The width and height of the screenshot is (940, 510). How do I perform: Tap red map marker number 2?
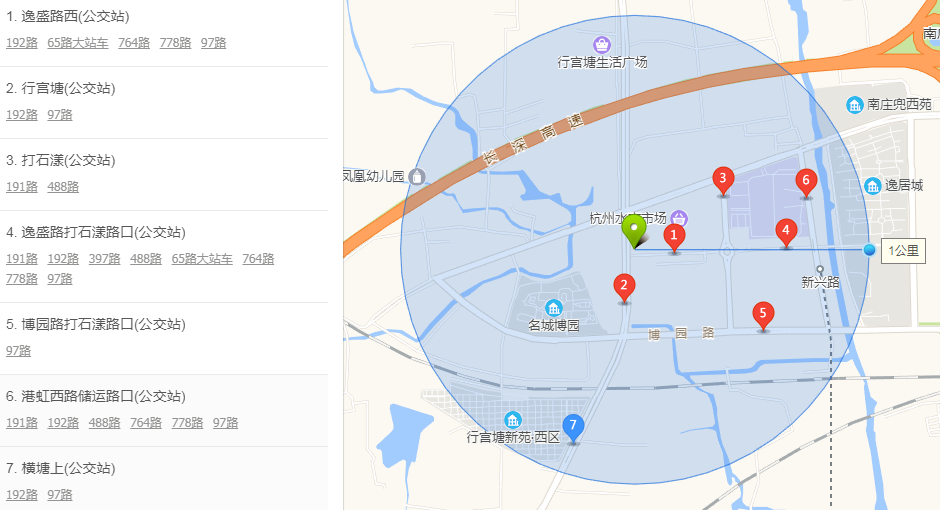click(624, 288)
